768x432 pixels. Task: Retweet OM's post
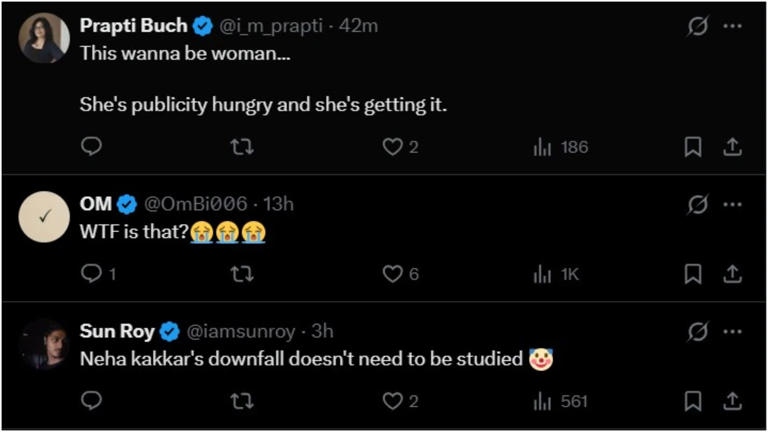tap(241, 274)
